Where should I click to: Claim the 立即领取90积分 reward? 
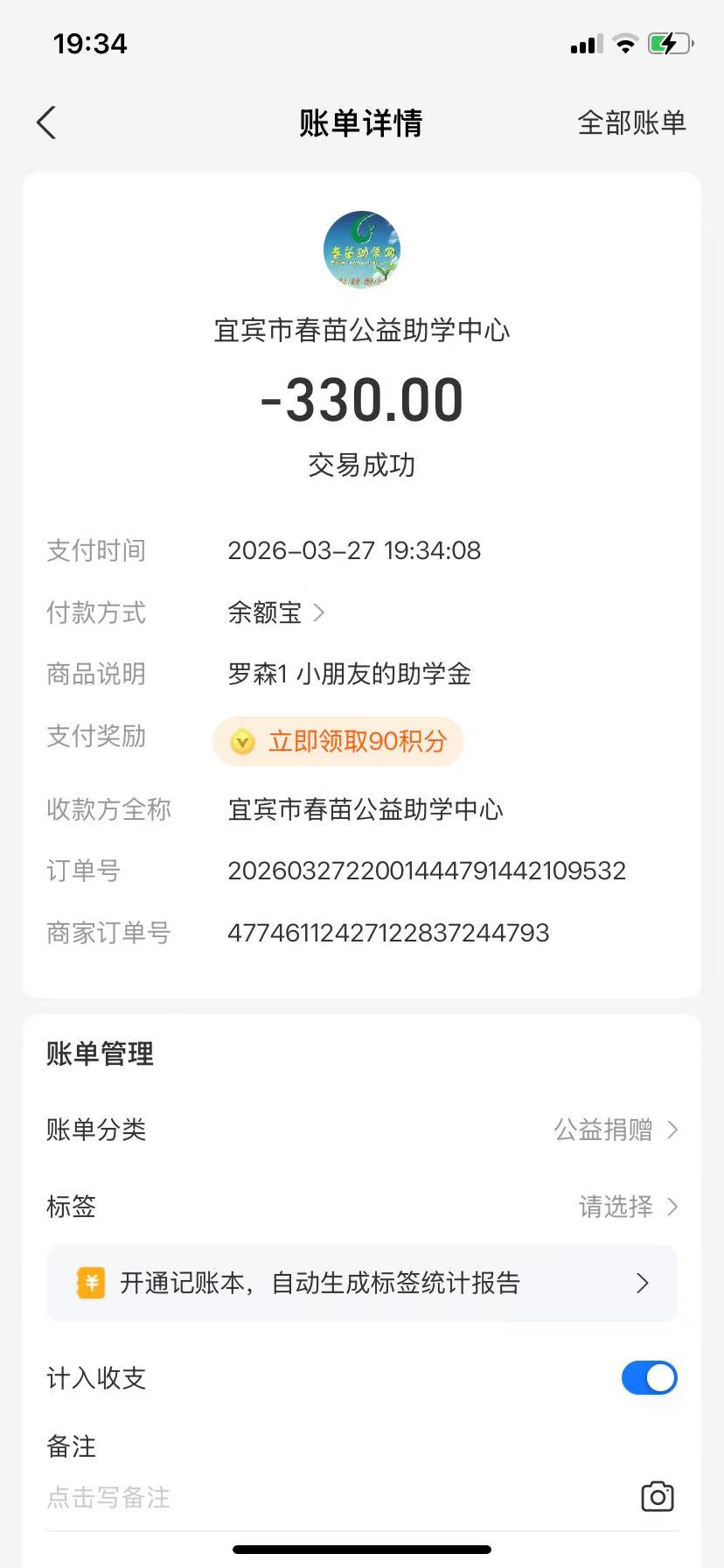pyautogui.click(x=339, y=741)
